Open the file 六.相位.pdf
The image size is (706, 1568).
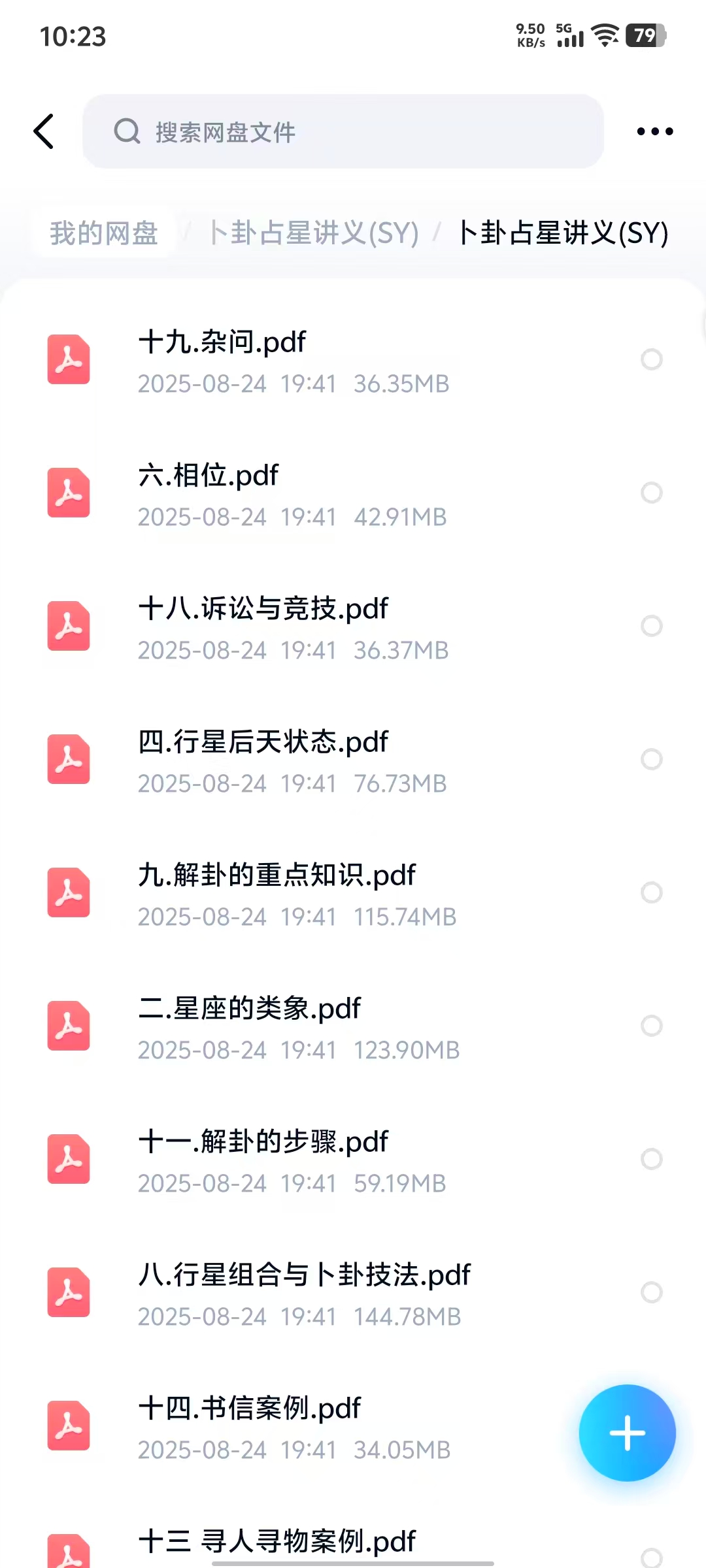[x=294, y=493]
